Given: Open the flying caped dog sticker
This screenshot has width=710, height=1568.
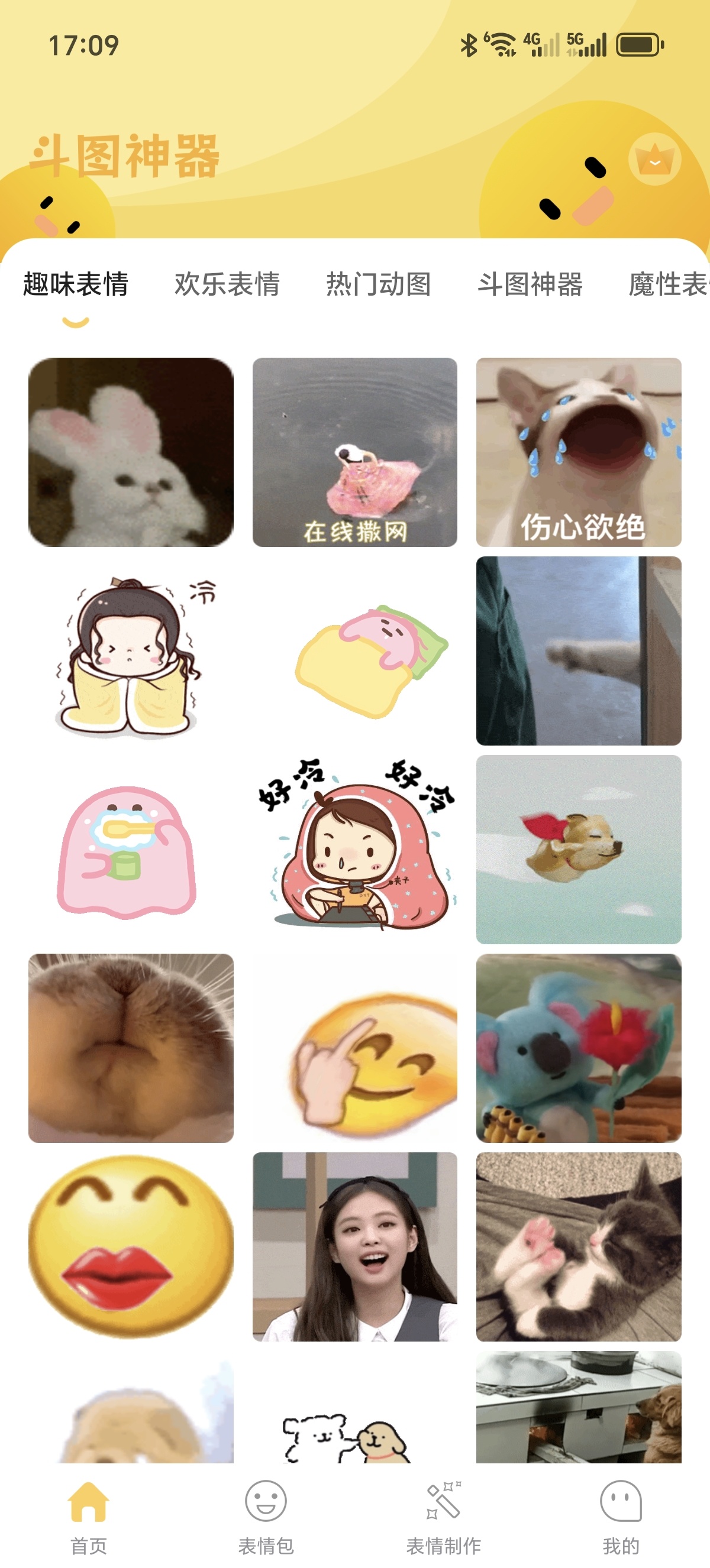Looking at the screenshot, I should pos(579,849).
